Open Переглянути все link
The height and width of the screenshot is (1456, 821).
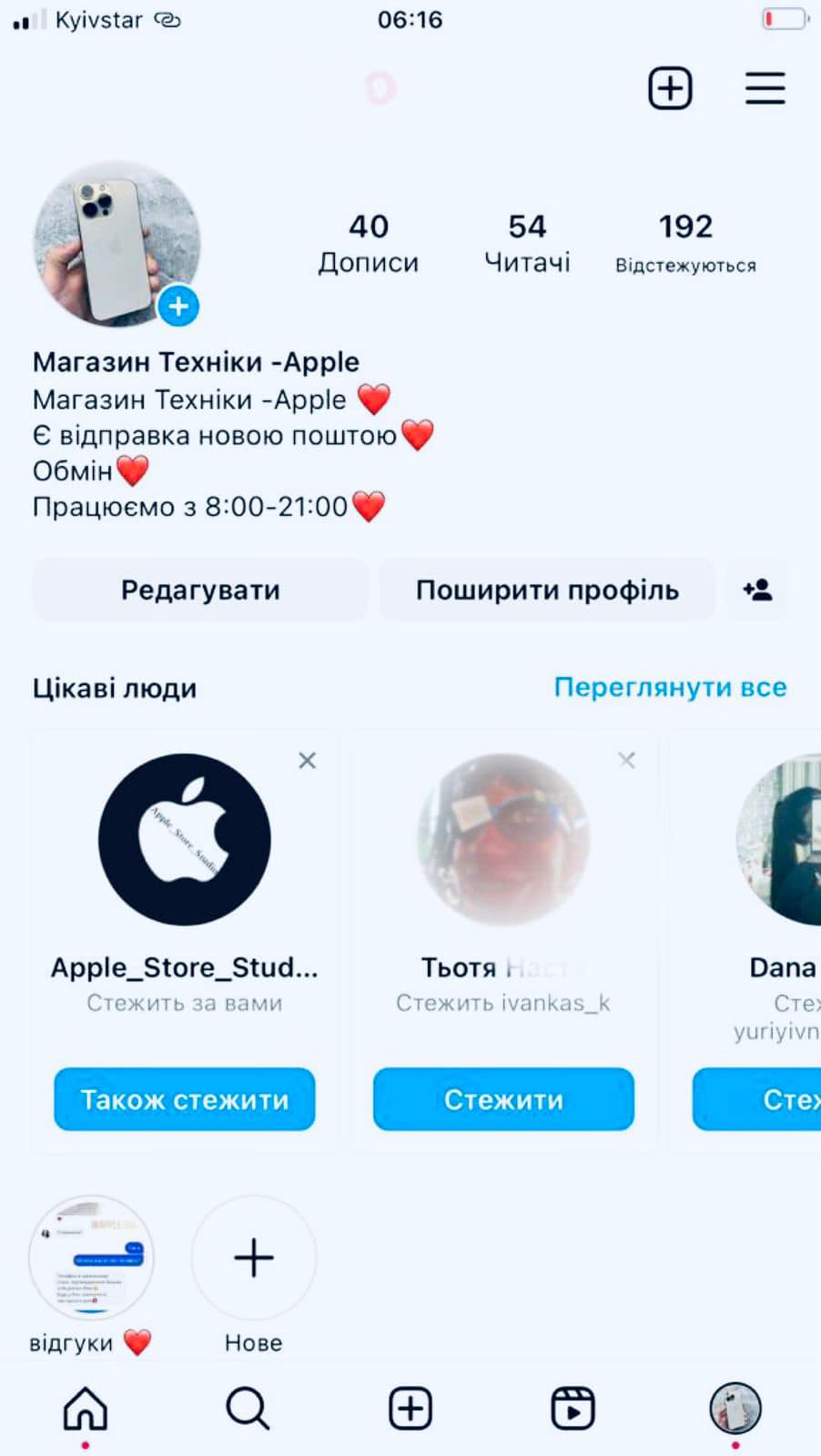[670, 687]
